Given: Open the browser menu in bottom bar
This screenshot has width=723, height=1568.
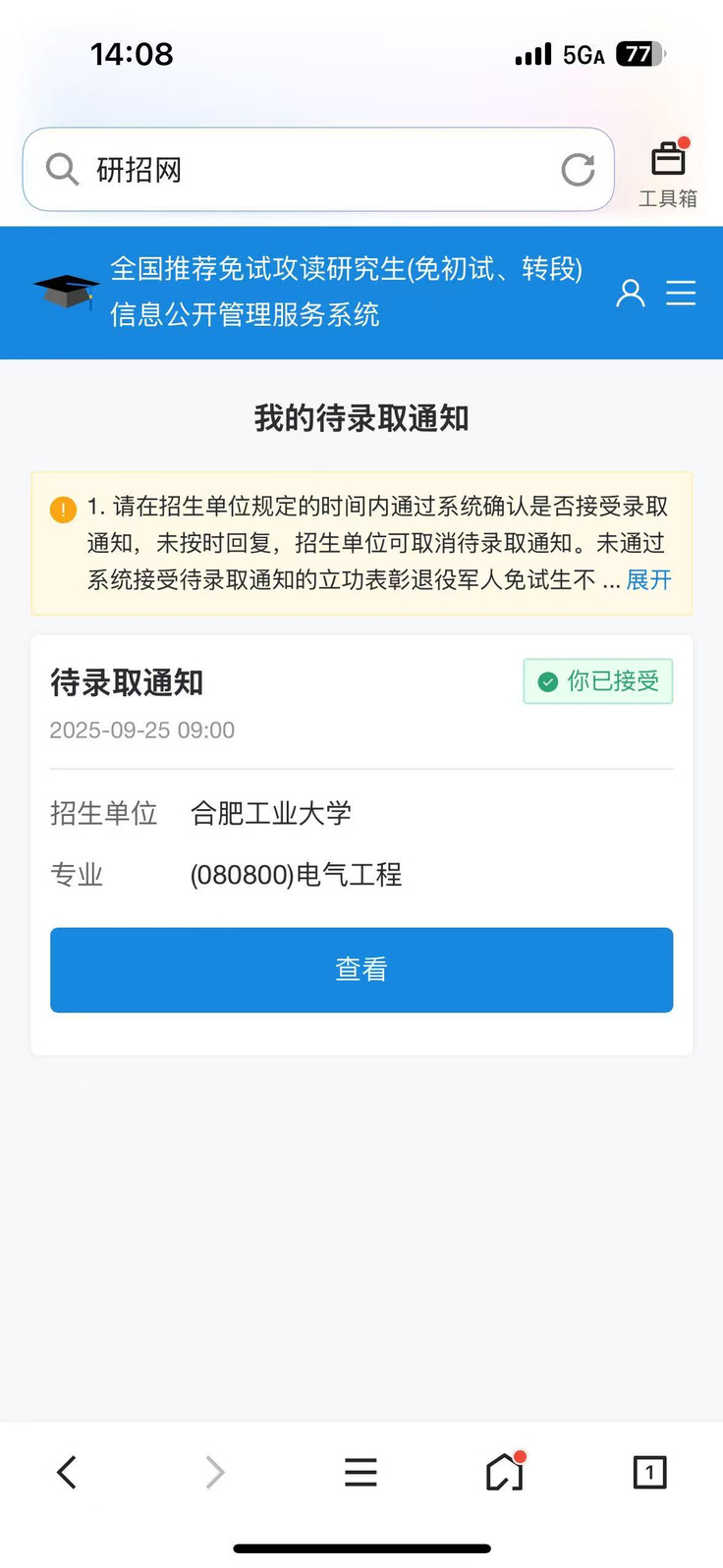Looking at the screenshot, I should coord(361,1472).
